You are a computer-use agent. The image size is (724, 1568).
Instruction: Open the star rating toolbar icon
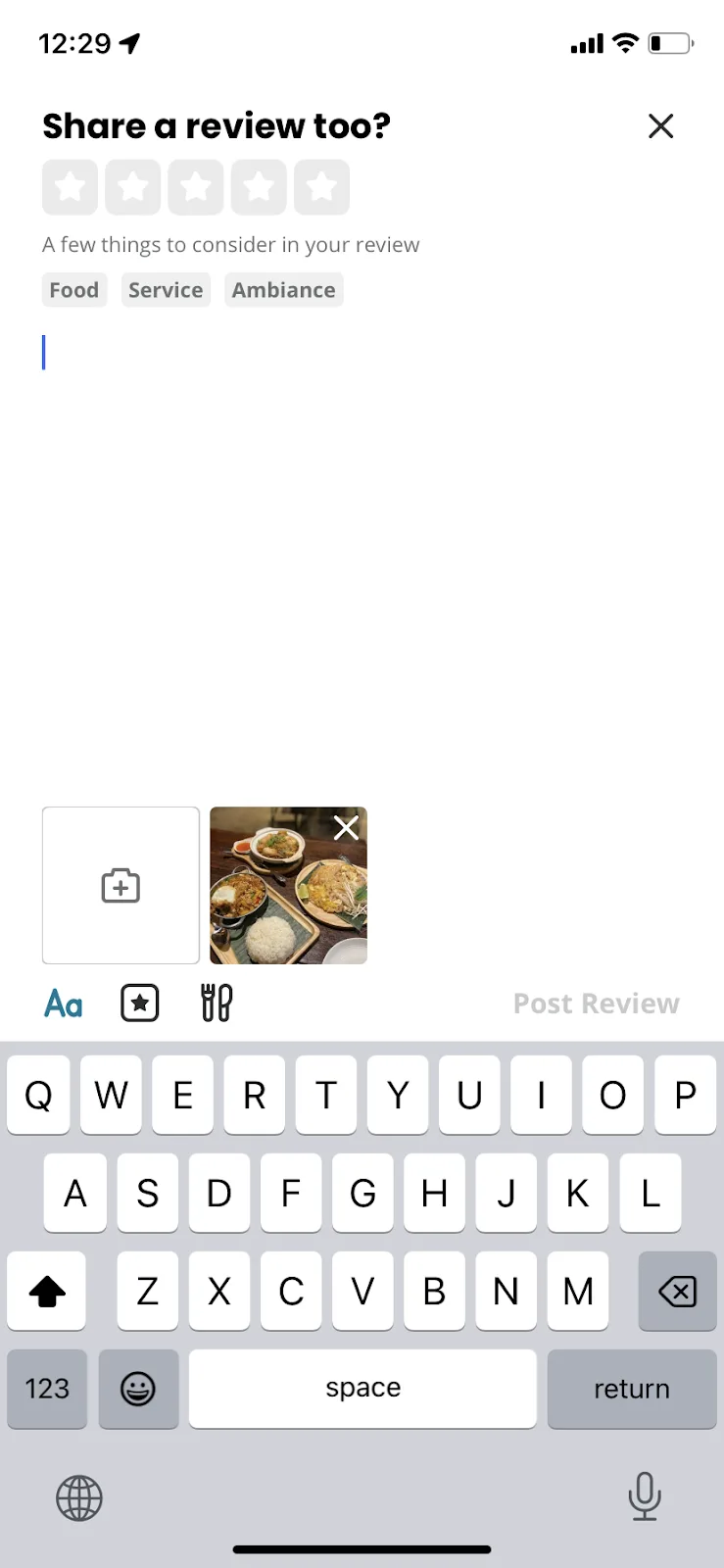coord(140,1004)
